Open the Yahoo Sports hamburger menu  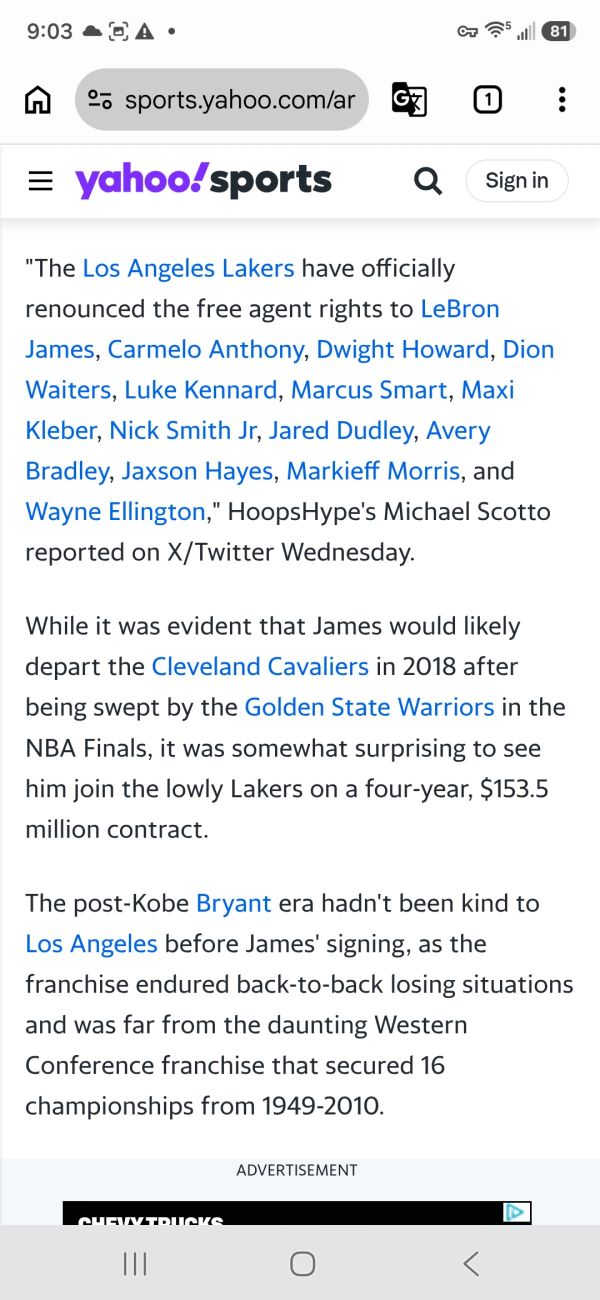coord(40,181)
